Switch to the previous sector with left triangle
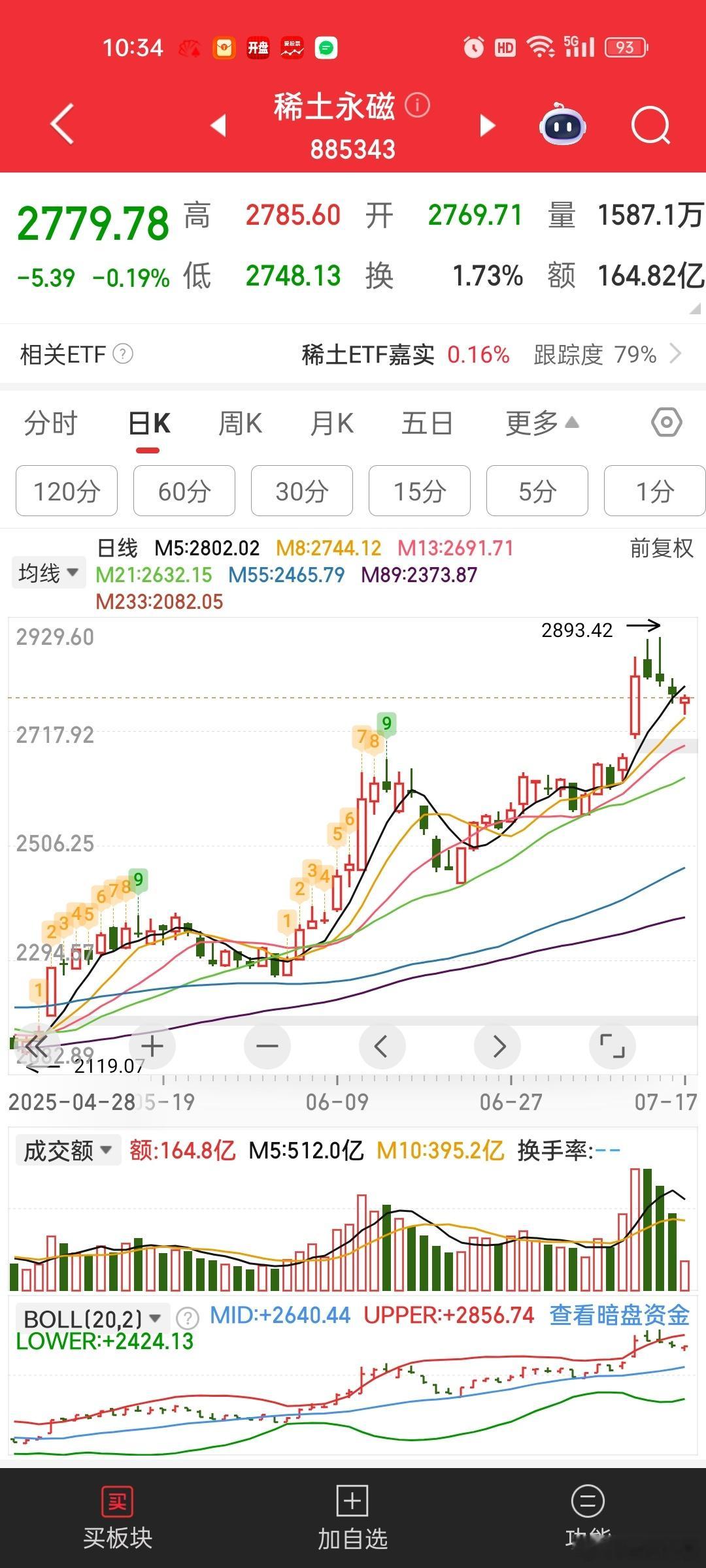This screenshot has width=706, height=1568. pos(218,125)
